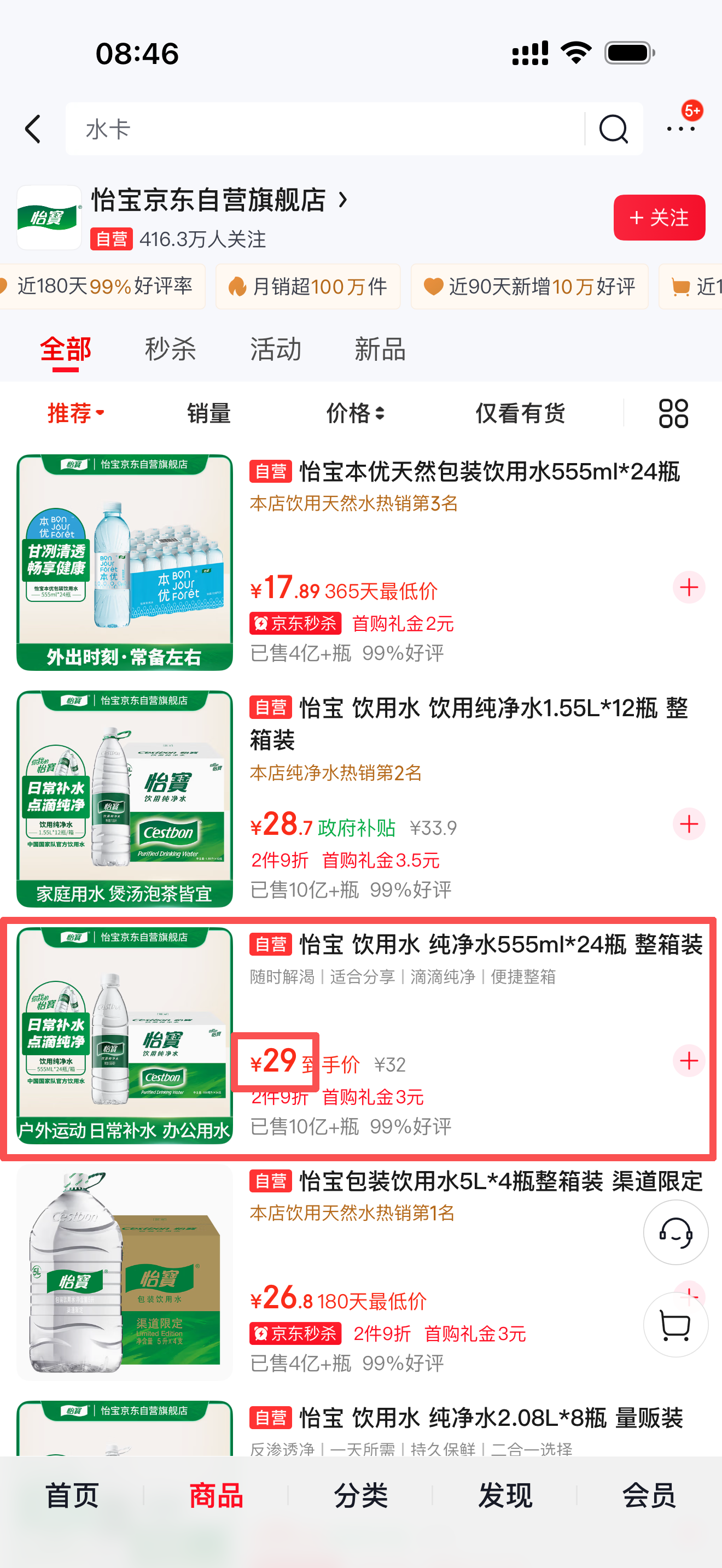The width and height of the screenshot is (722, 1568).
Task: Filter with 仅看有货
Action: 520,413
